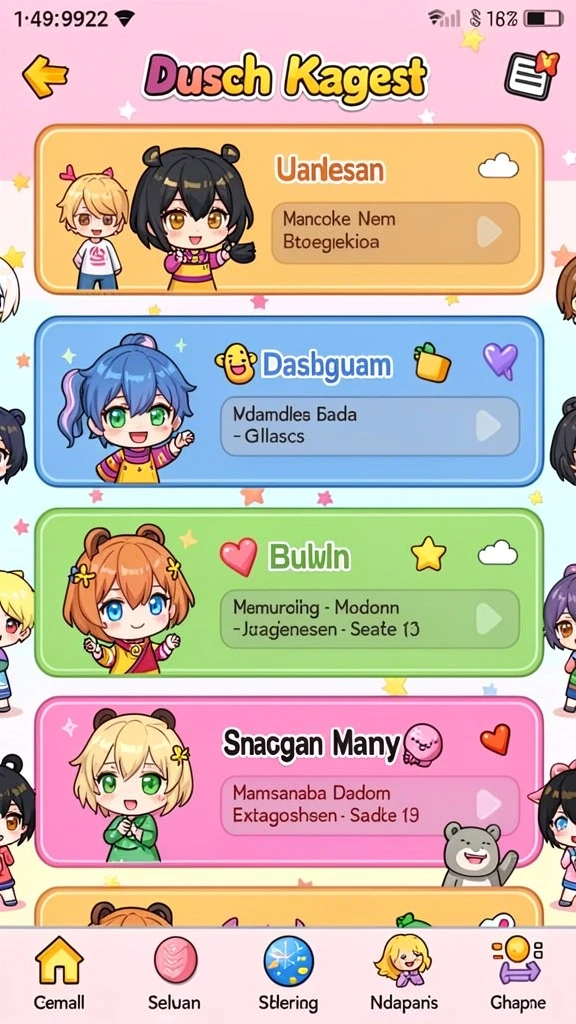Open the Stlering tab
Viewport: 576px width, 1024px height.
tap(288, 973)
